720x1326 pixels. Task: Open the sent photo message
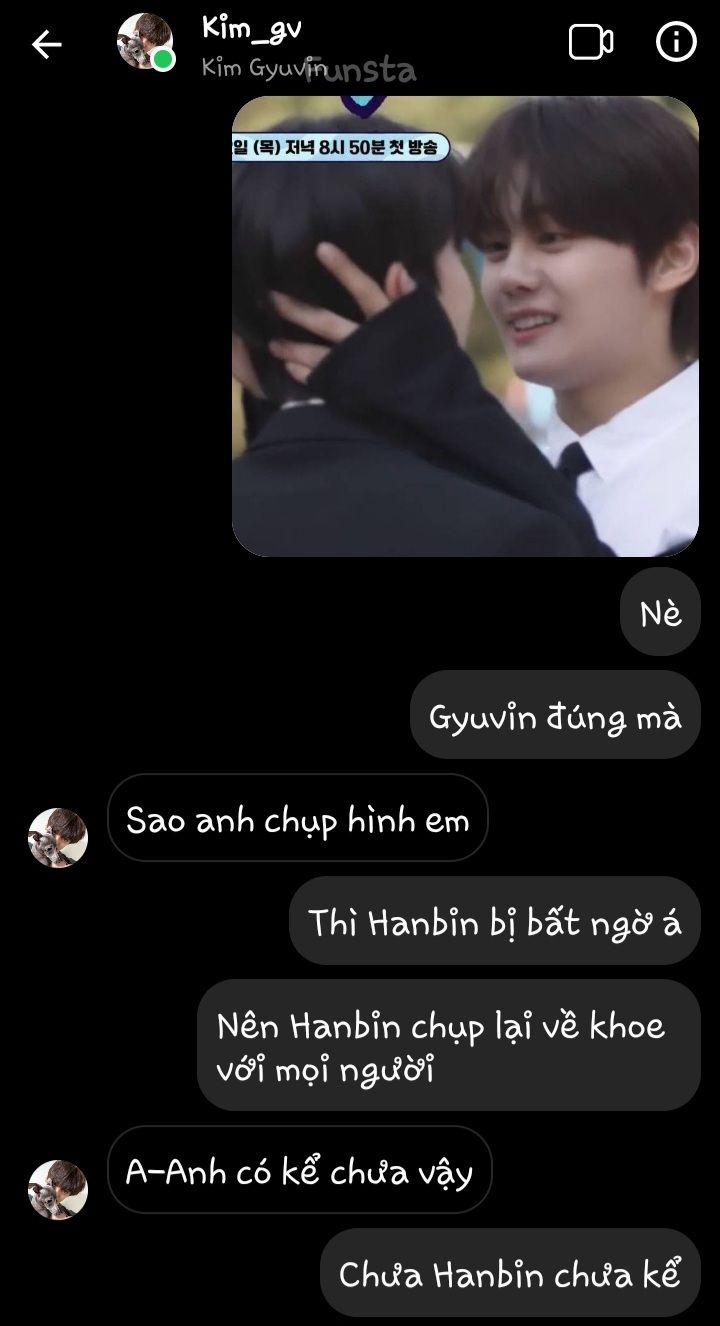(465, 326)
